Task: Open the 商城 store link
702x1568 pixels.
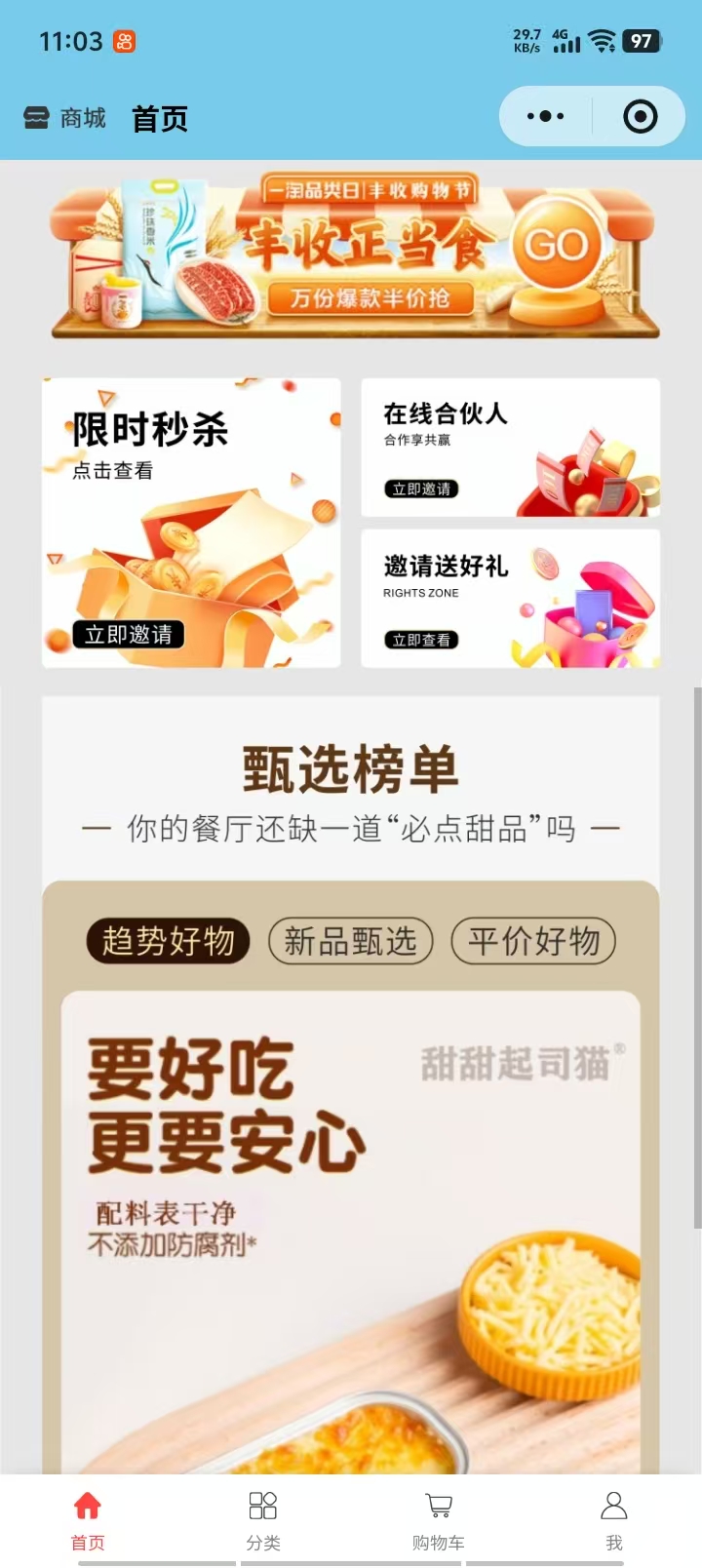Action: (x=64, y=119)
